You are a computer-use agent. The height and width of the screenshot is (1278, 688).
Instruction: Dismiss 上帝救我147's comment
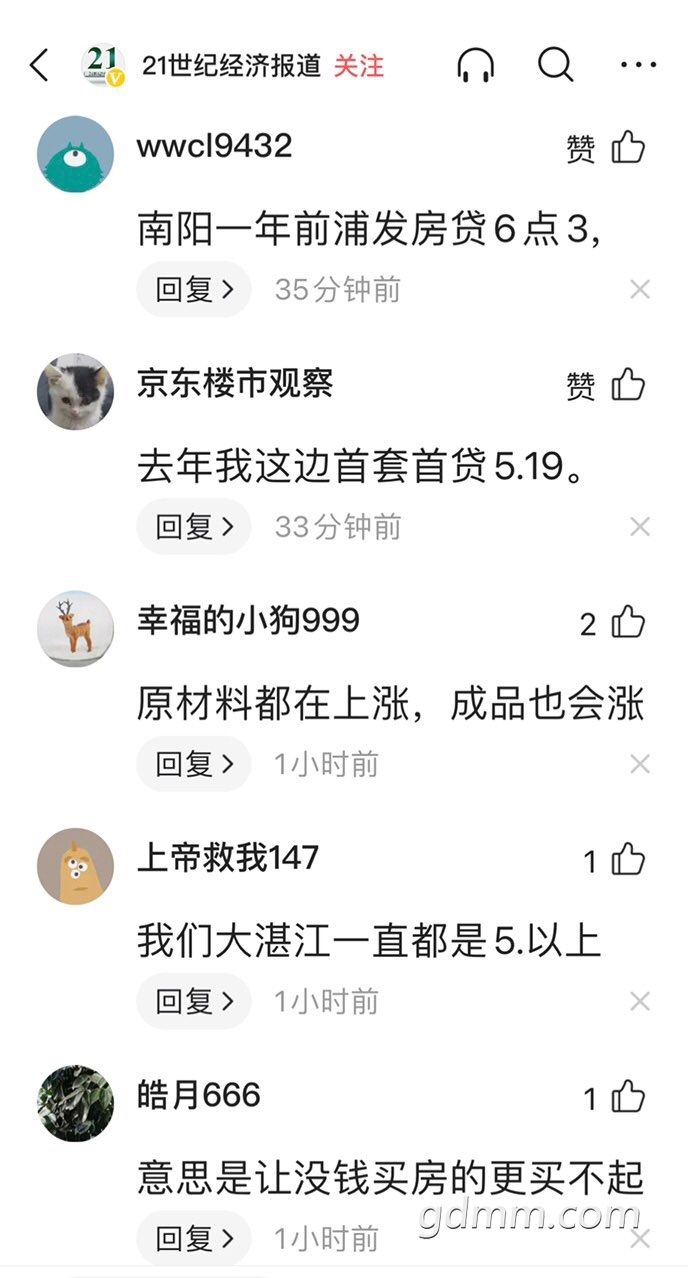pyautogui.click(x=640, y=1001)
